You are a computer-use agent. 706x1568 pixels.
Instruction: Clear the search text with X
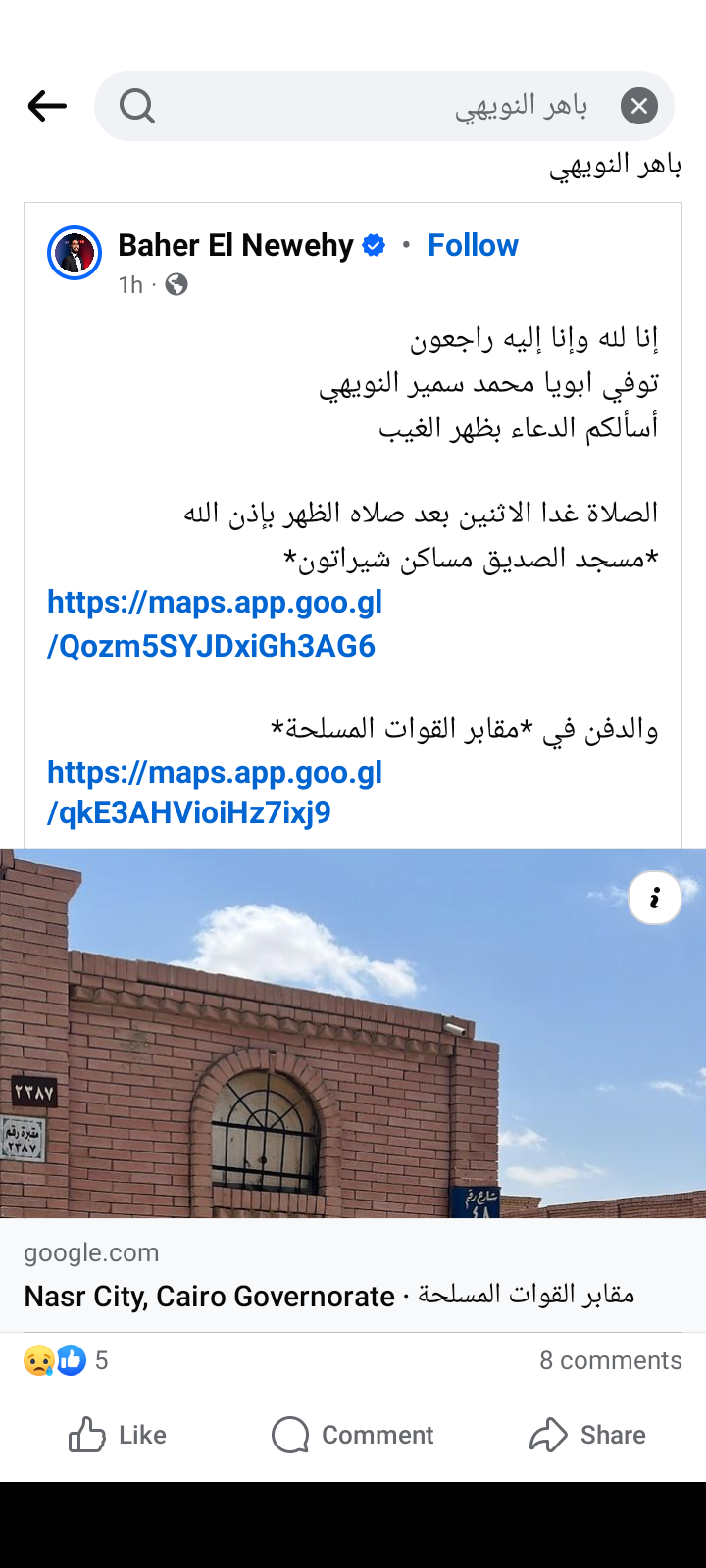[638, 106]
